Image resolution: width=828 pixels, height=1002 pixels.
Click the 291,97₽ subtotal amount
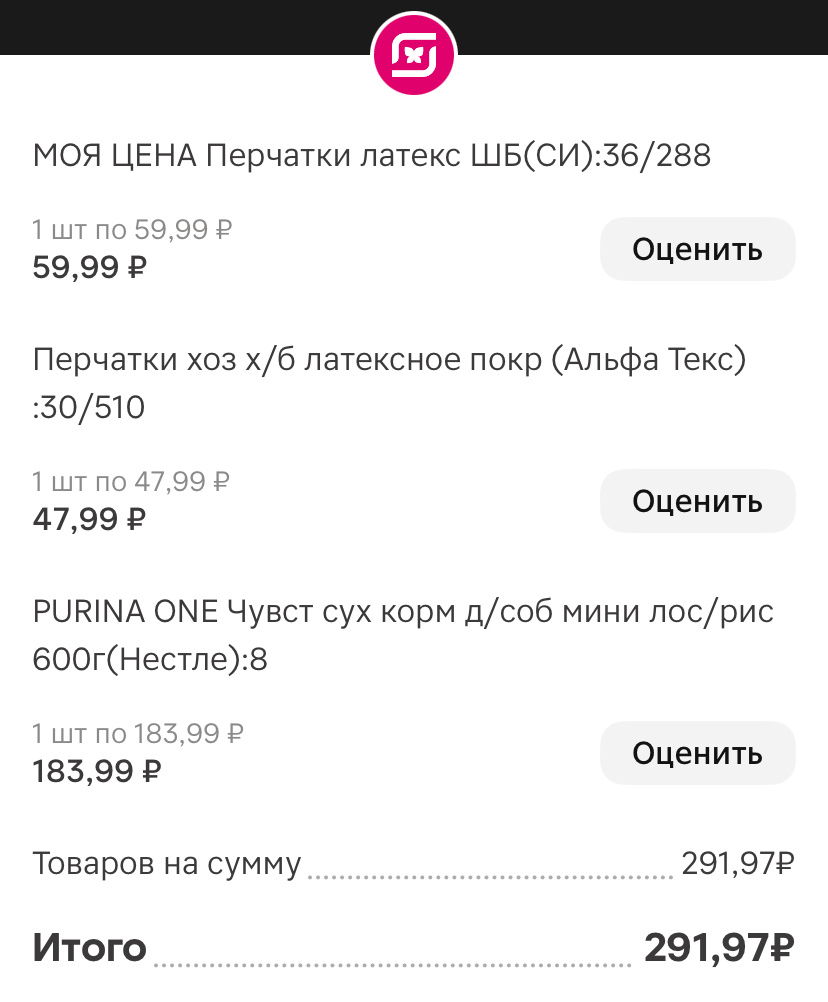tap(736, 860)
